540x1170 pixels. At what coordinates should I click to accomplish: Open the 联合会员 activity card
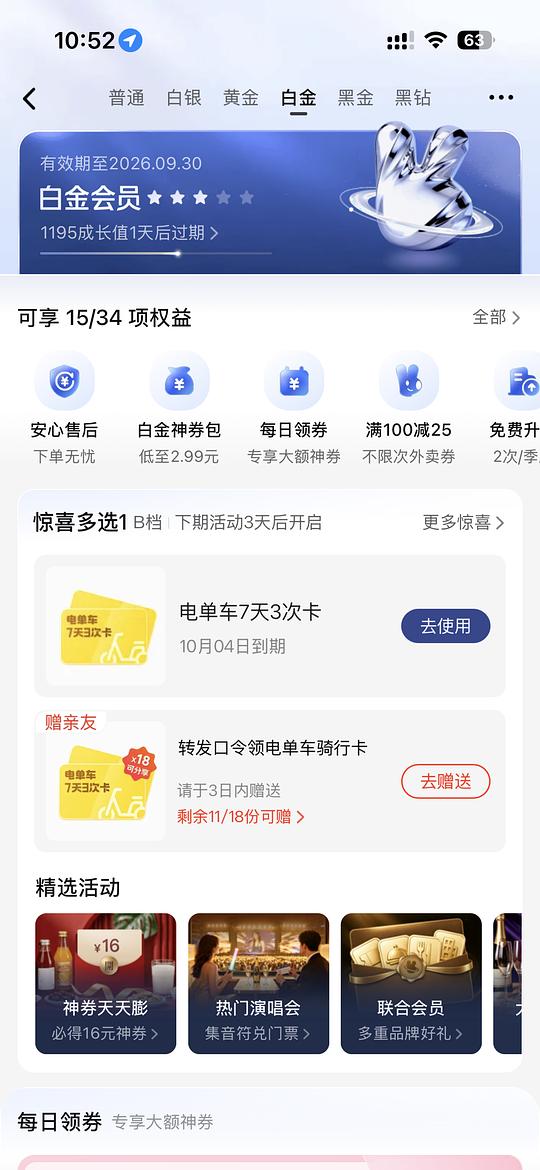411,983
